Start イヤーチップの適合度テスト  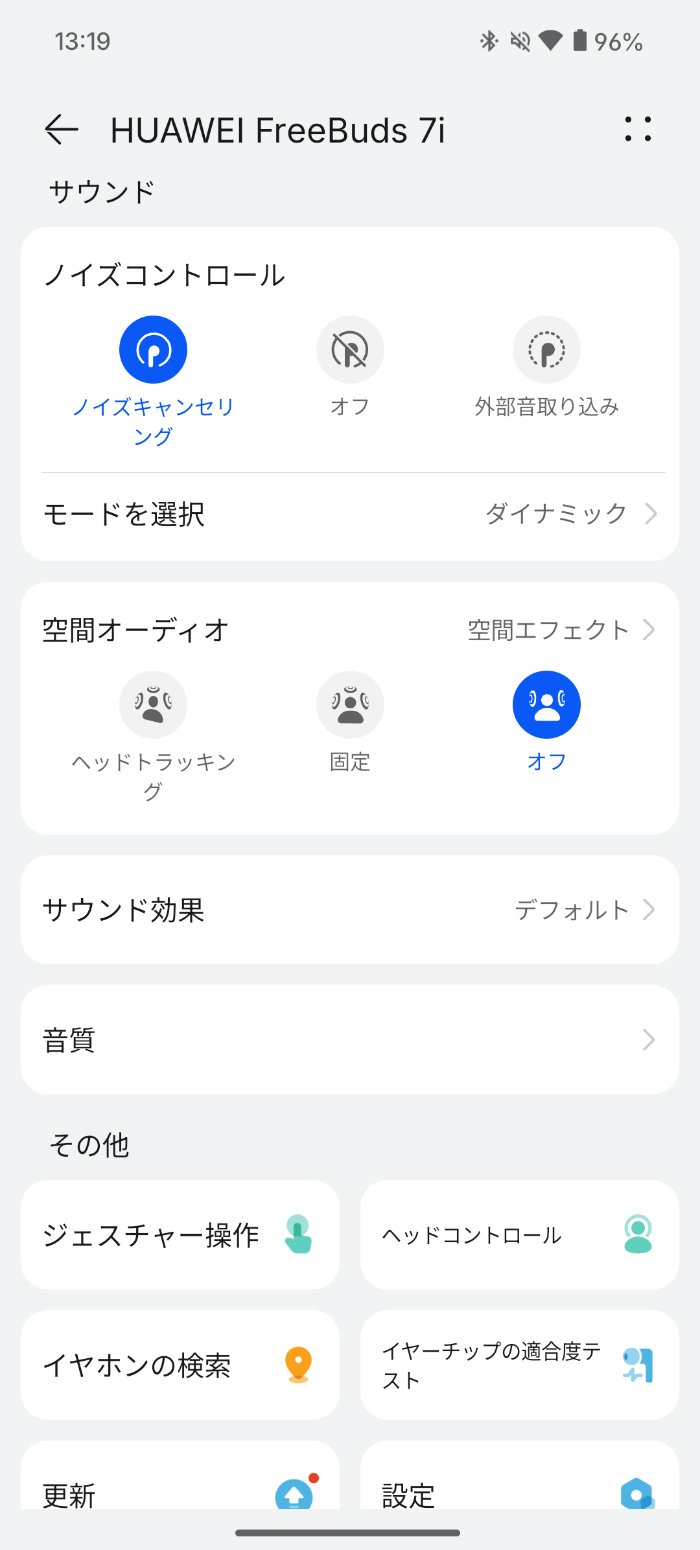(x=519, y=1365)
